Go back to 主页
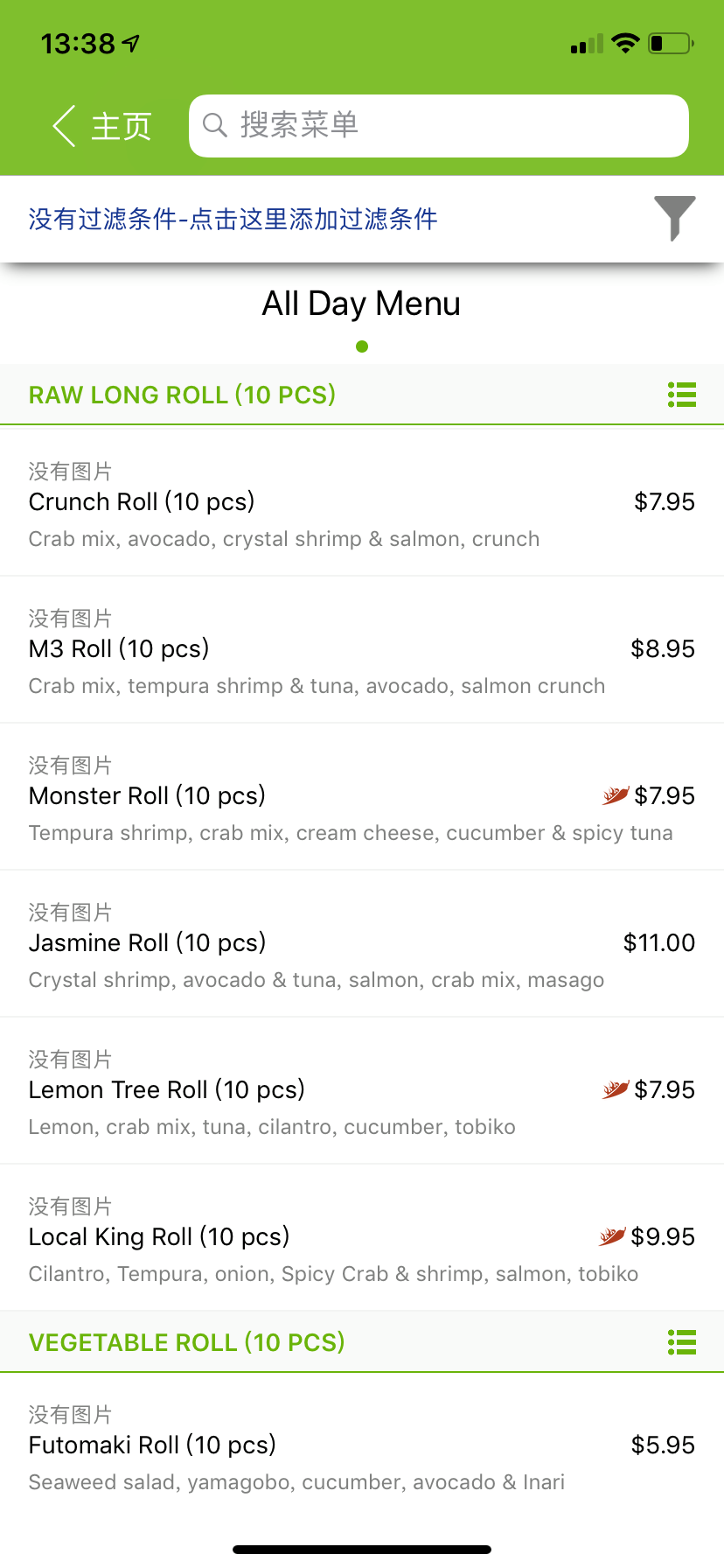 pyautogui.click(x=101, y=126)
